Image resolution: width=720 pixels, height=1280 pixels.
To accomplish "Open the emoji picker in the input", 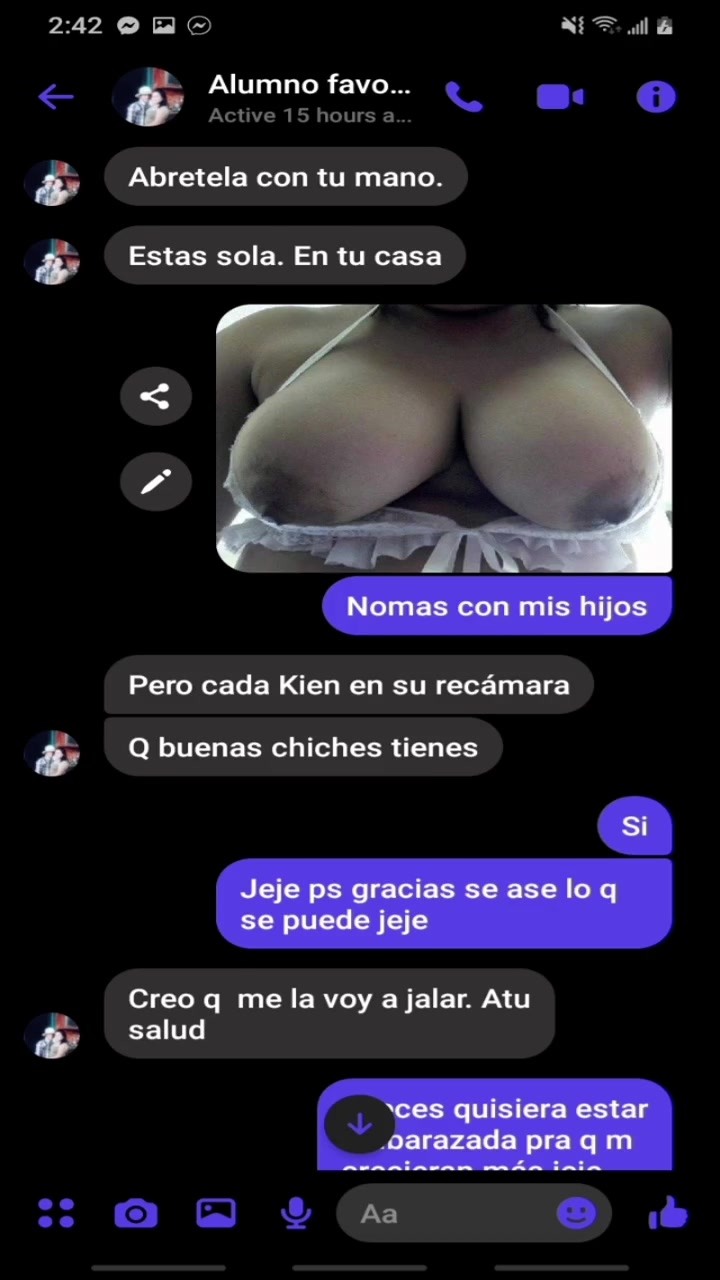I will pos(576,1213).
